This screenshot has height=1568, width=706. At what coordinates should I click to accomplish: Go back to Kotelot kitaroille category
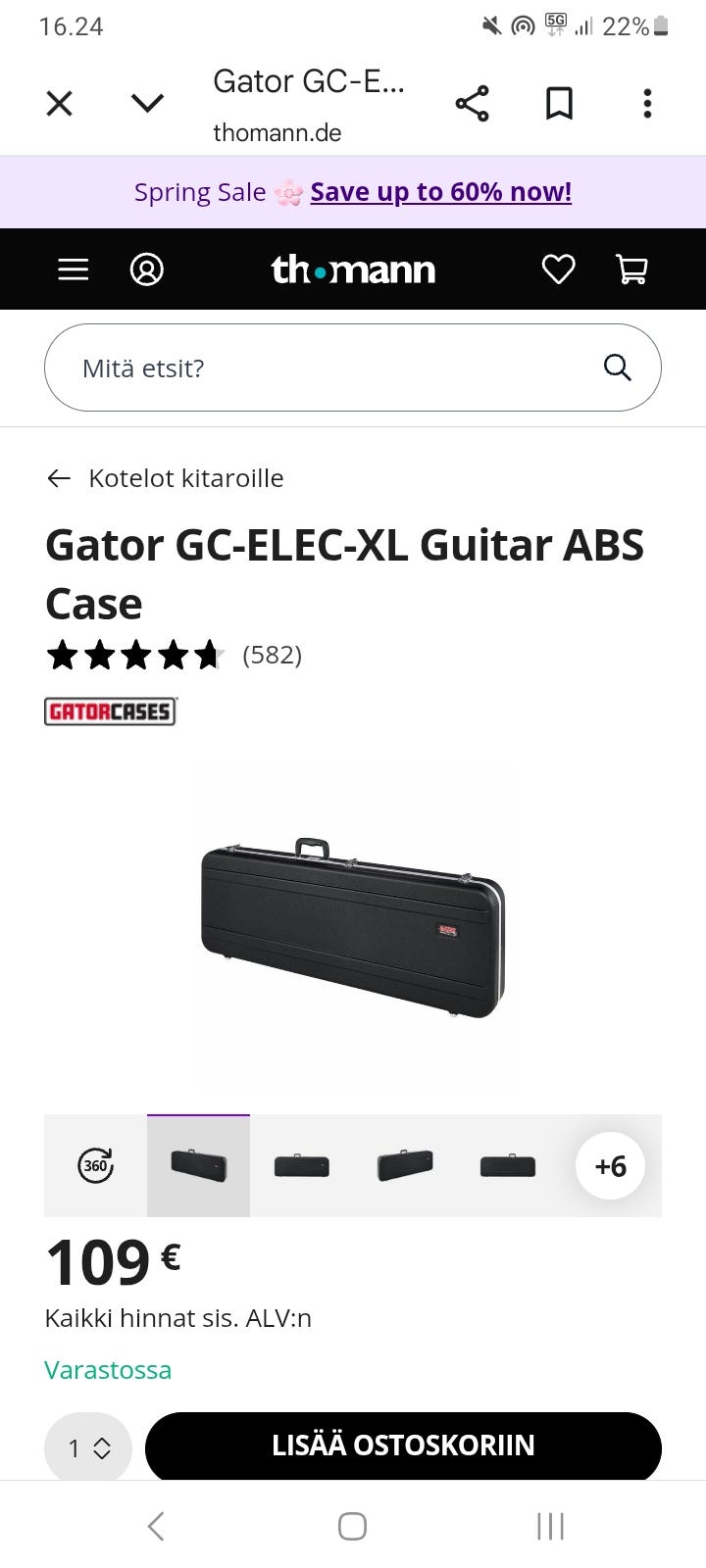(x=165, y=478)
